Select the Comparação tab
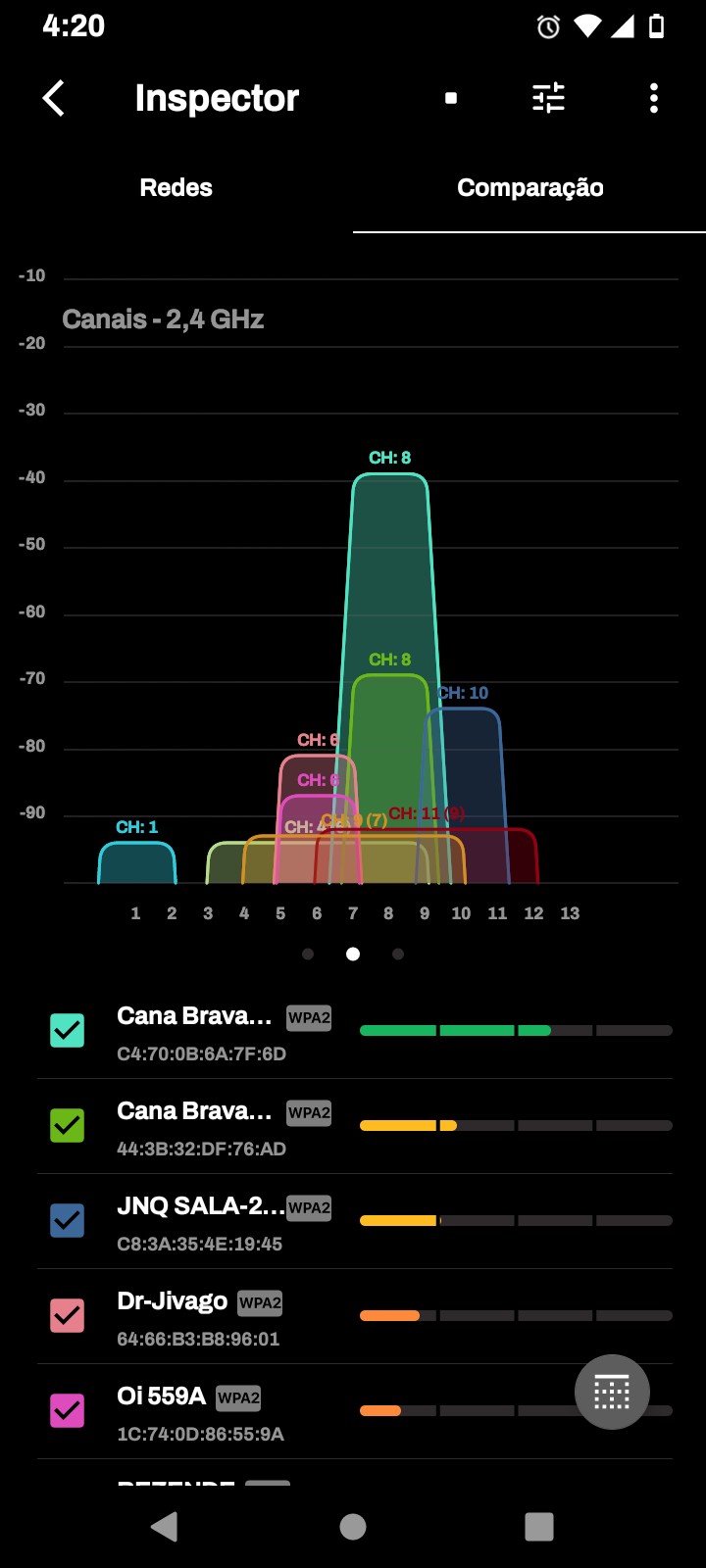 tap(529, 188)
